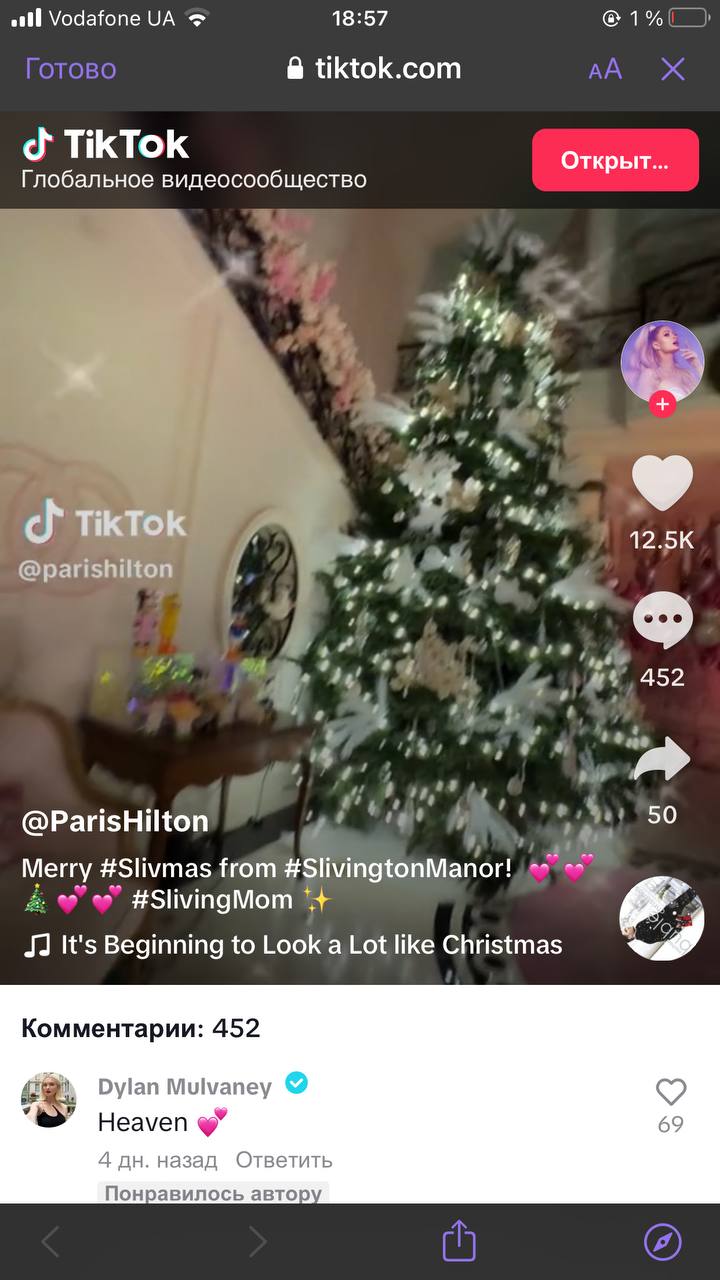Open the page in Safari compass icon
This screenshot has width=720, height=1280.
click(x=663, y=1241)
